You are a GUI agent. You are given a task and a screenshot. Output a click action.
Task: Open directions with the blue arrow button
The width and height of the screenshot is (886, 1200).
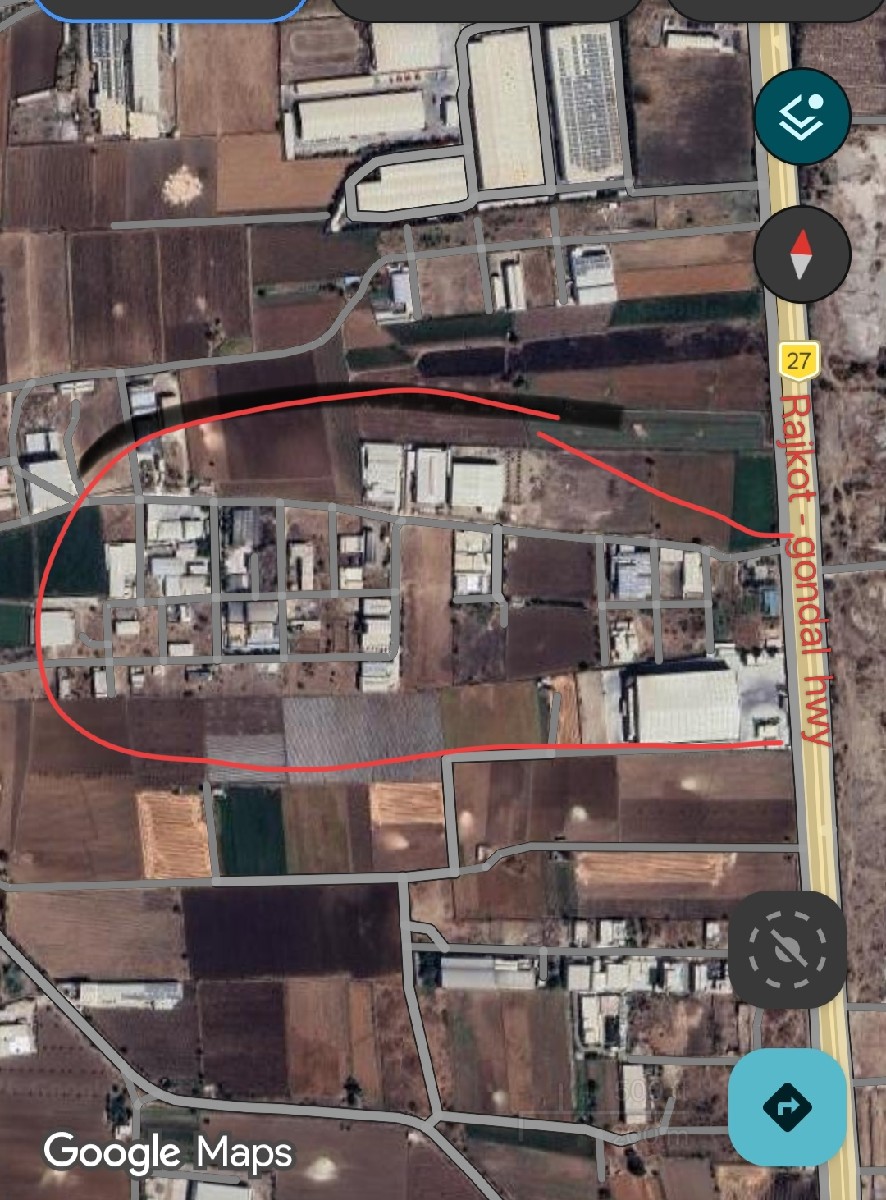[787, 1107]
